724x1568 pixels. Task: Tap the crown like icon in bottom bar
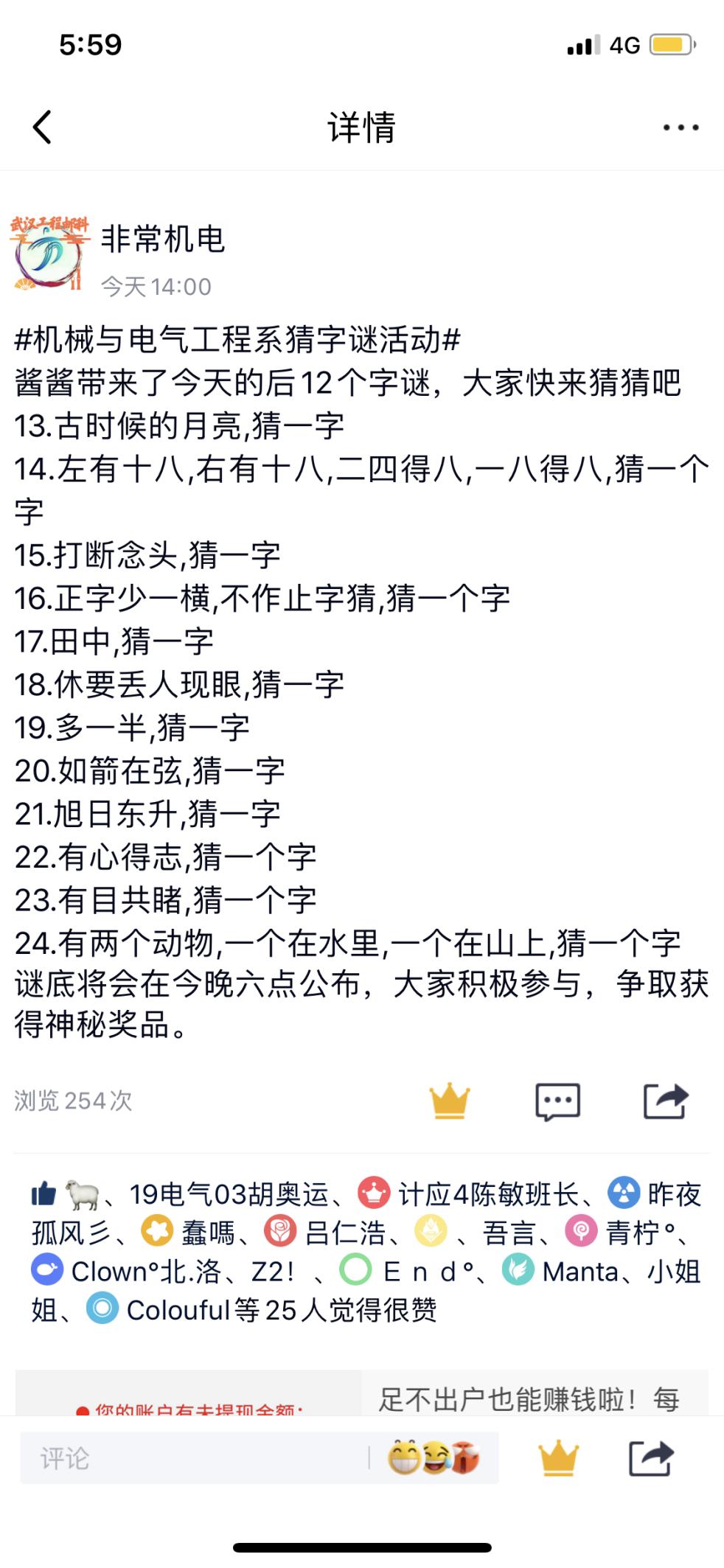(x=558, y=1457)
